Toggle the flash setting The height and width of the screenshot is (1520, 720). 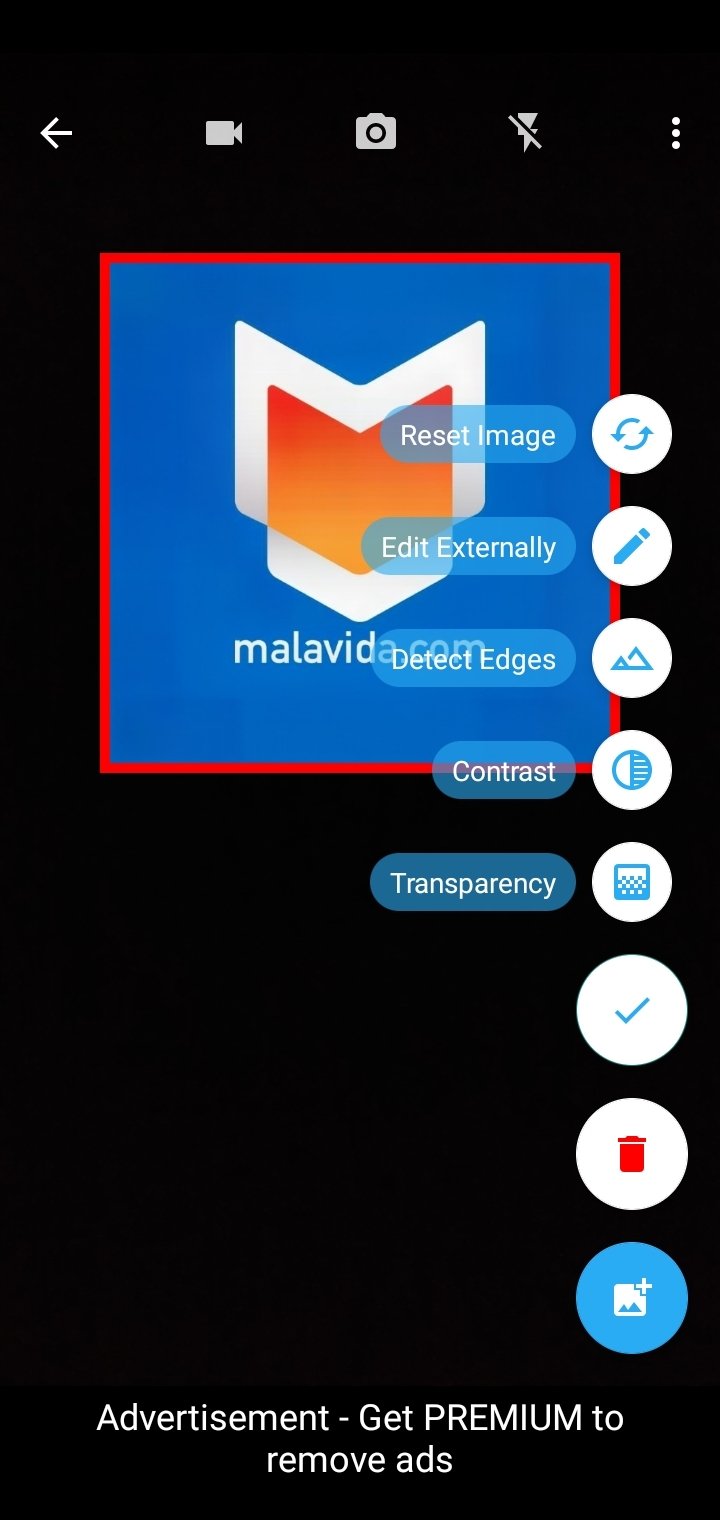526,133
